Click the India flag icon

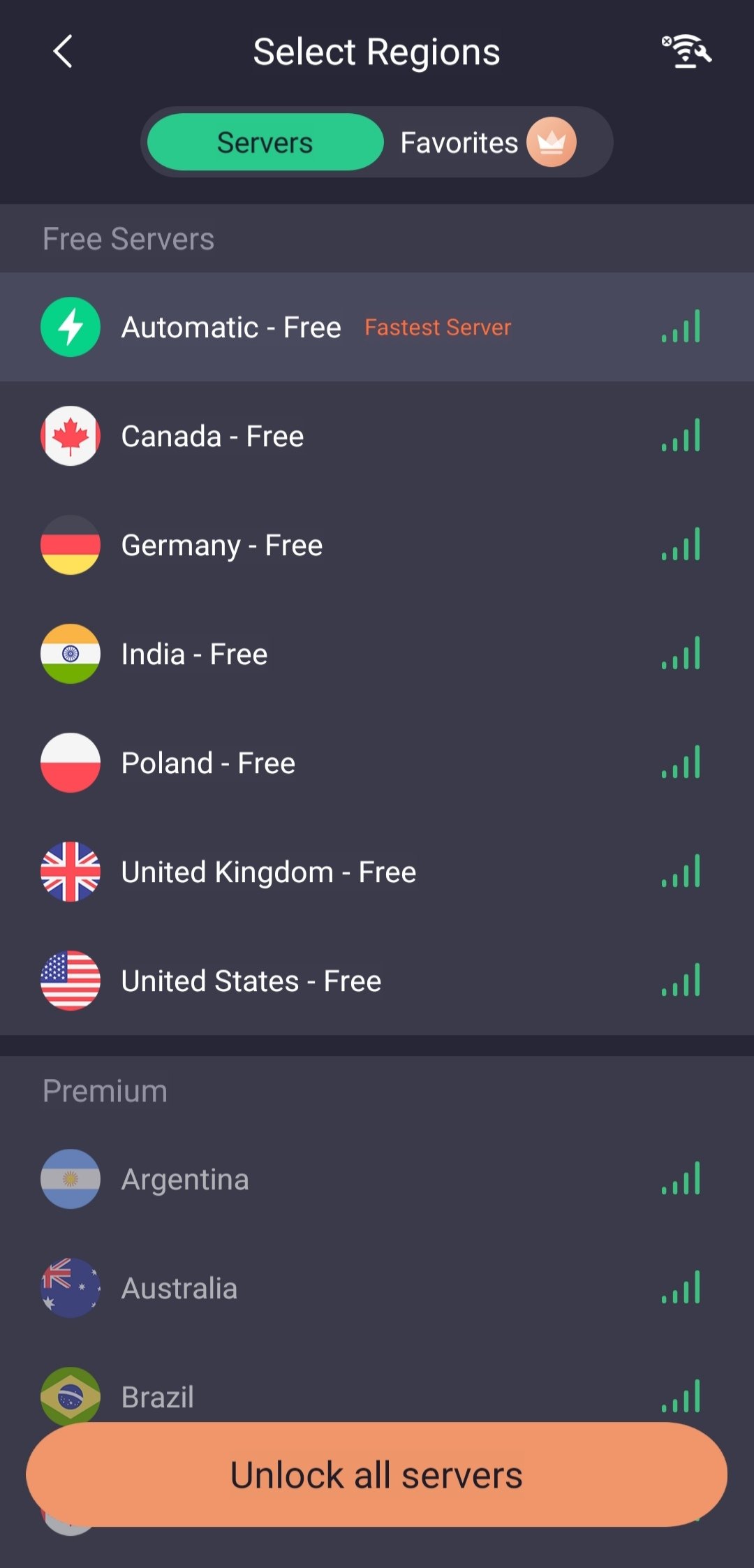point(71,654)
